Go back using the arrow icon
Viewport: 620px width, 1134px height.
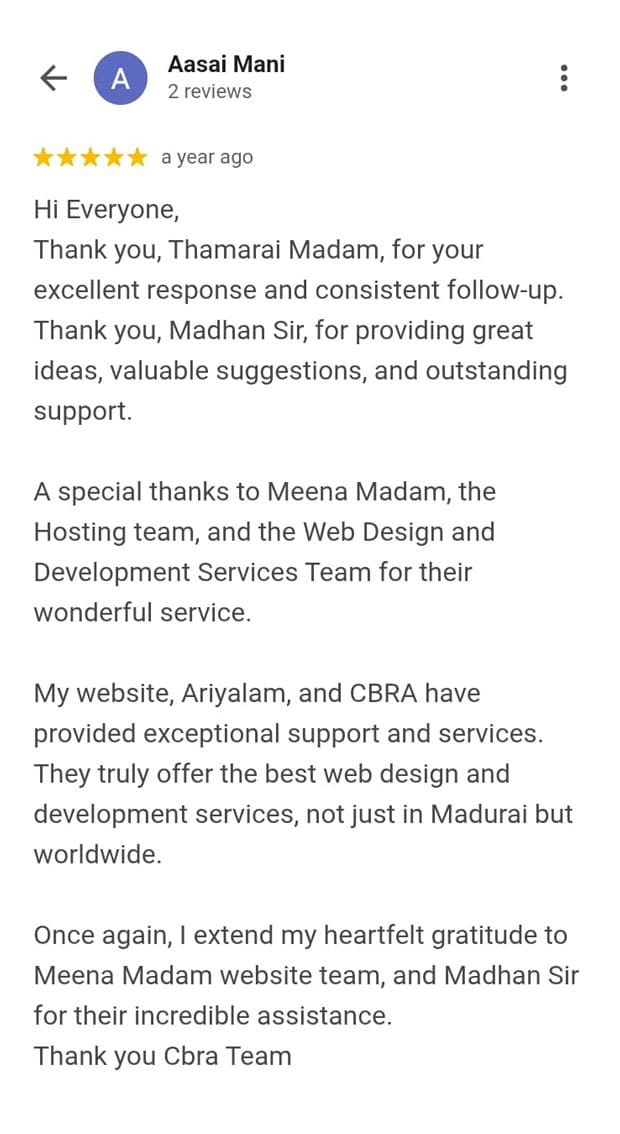(x=53, y=78)
